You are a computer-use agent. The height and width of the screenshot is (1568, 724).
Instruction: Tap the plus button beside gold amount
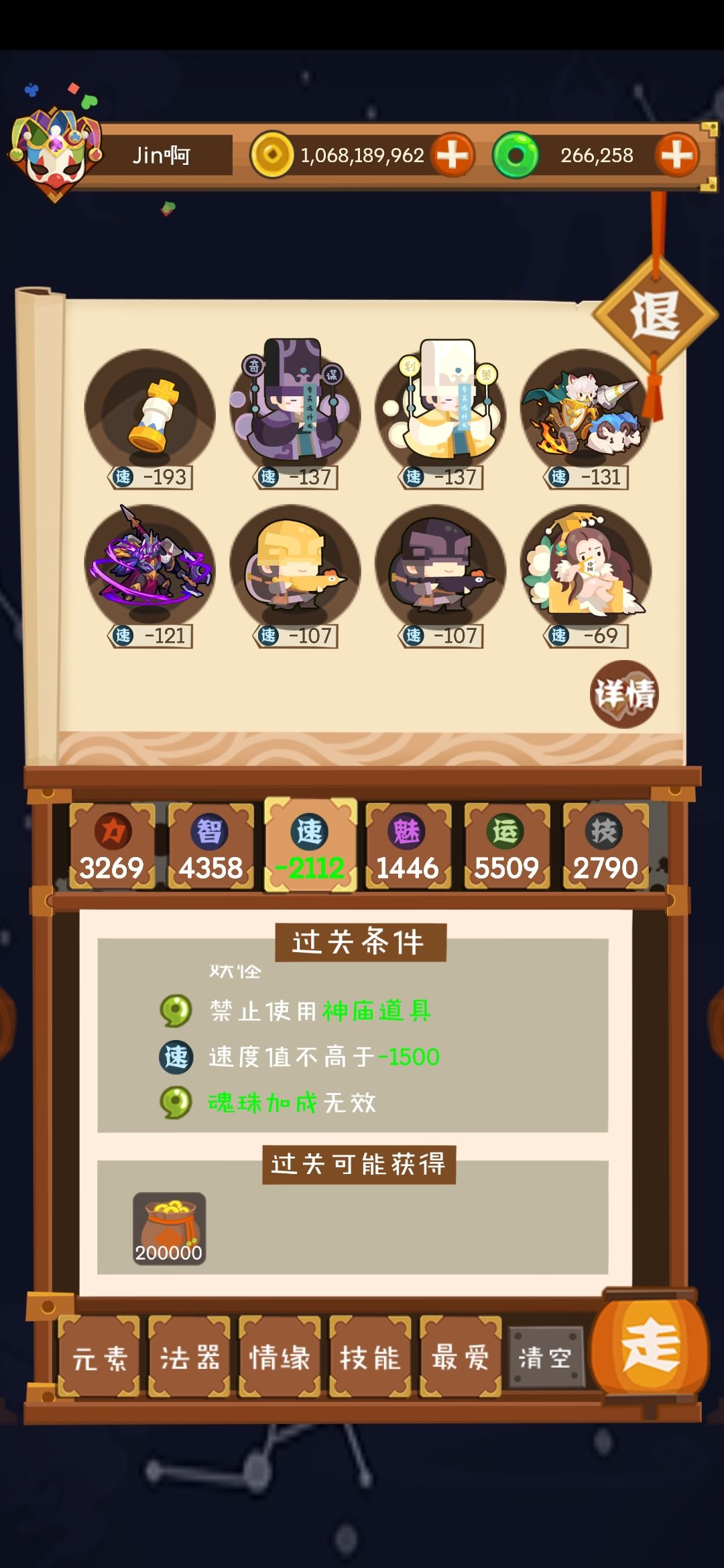click(x=452, y=155)
